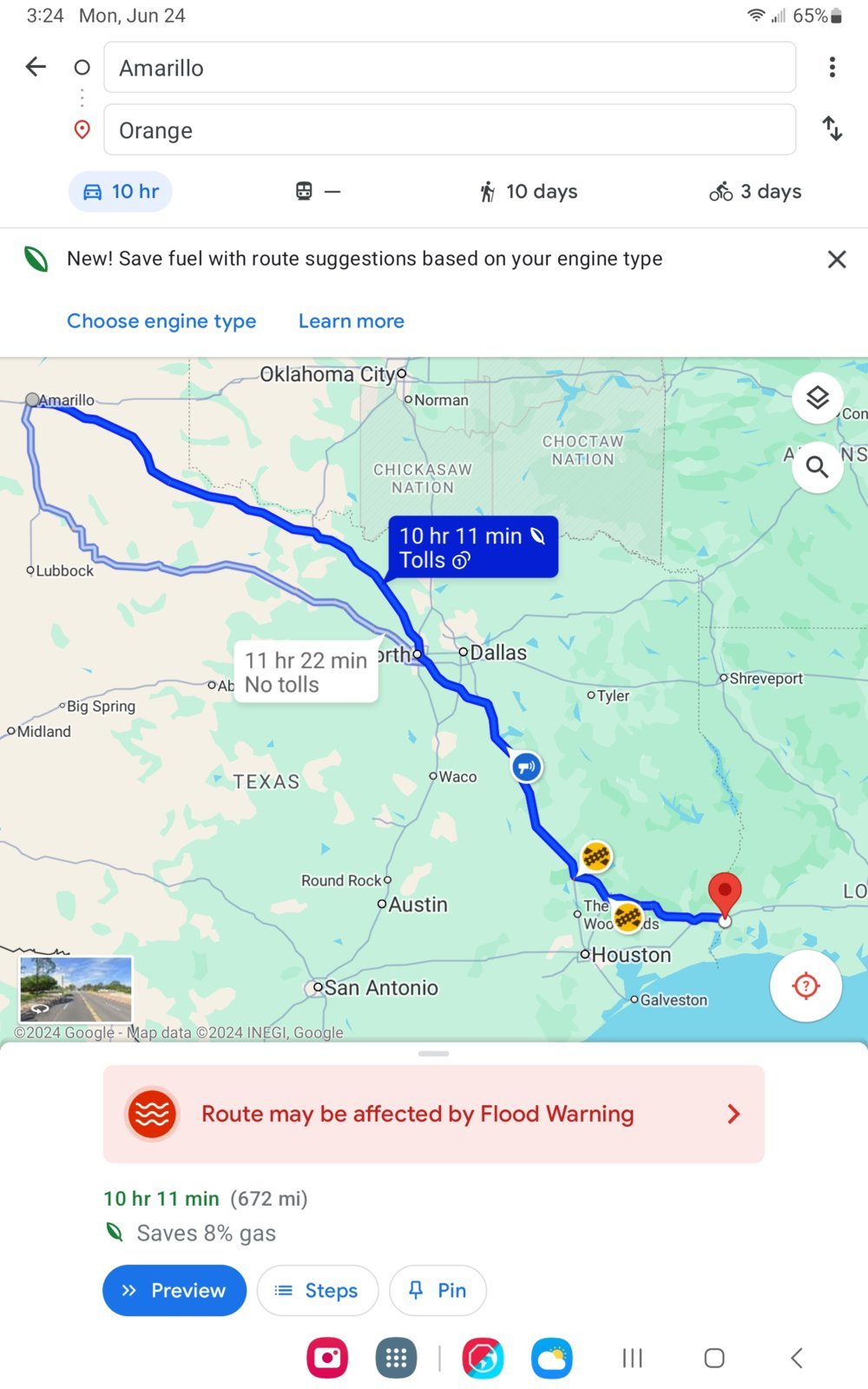The height and width of the screenshot is (1389, 868).
Task: Dismiss the save fuel banner
Action: click(837, 260)
